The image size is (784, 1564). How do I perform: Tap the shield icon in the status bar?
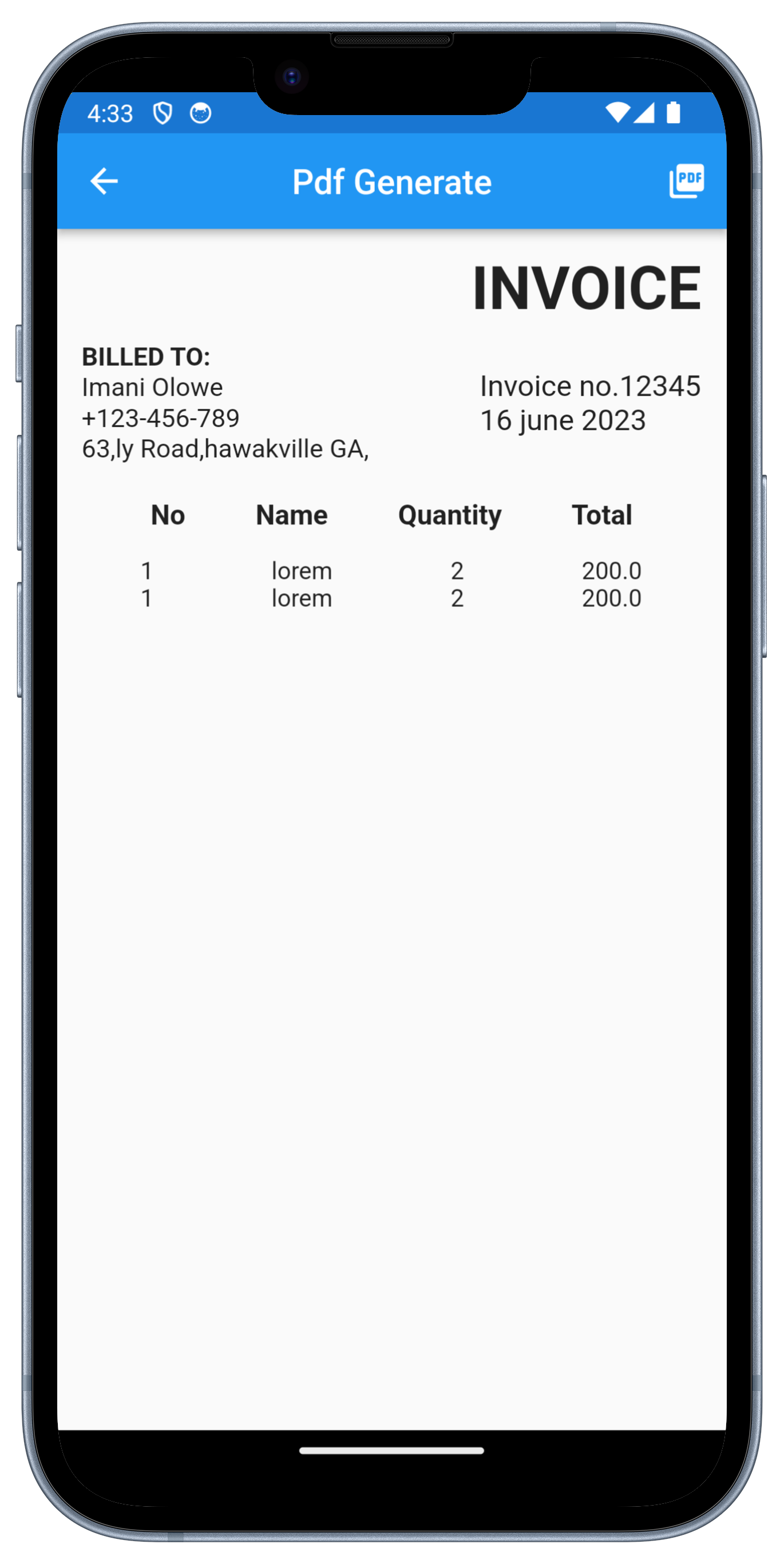pos(163,113)
